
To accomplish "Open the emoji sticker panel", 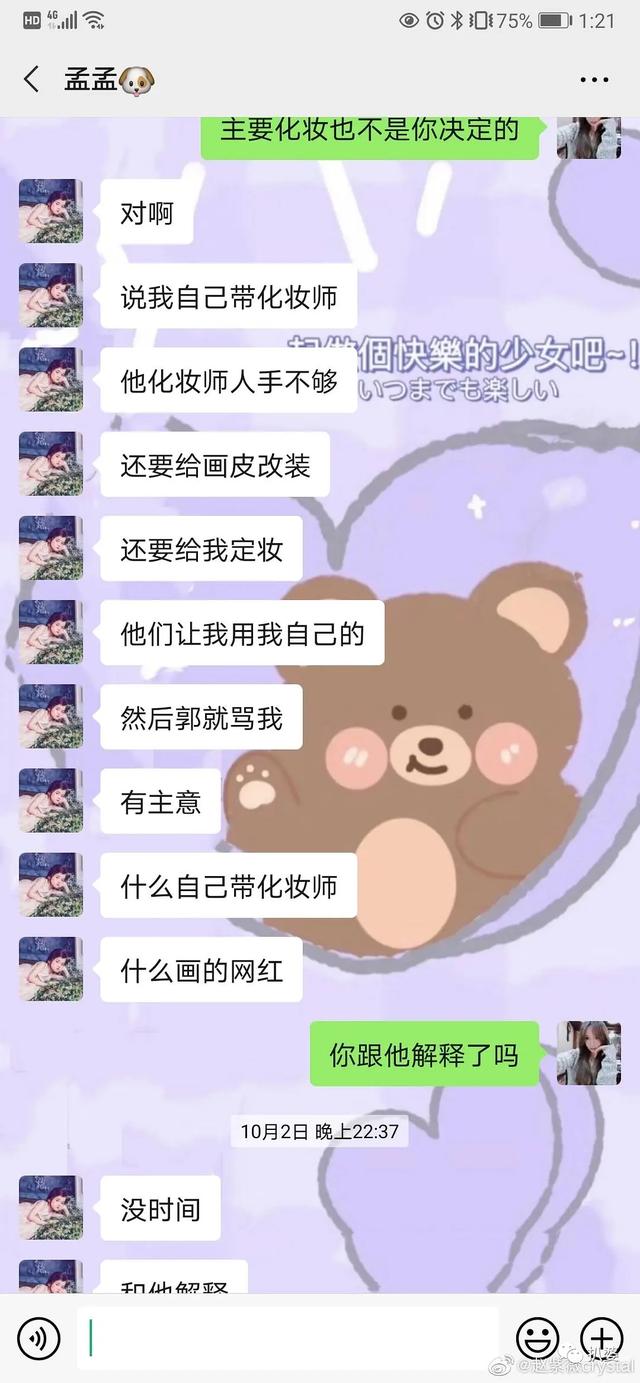I will coord(537,1338).
